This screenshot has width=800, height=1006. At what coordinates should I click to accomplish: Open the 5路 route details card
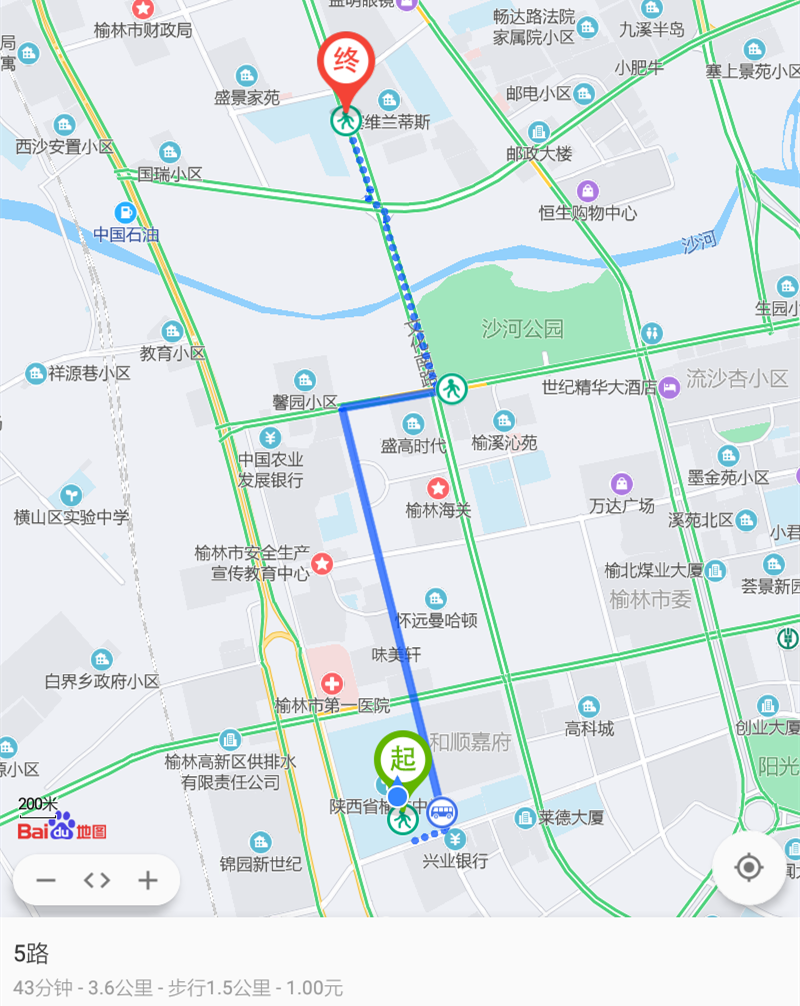pos(400,968)
